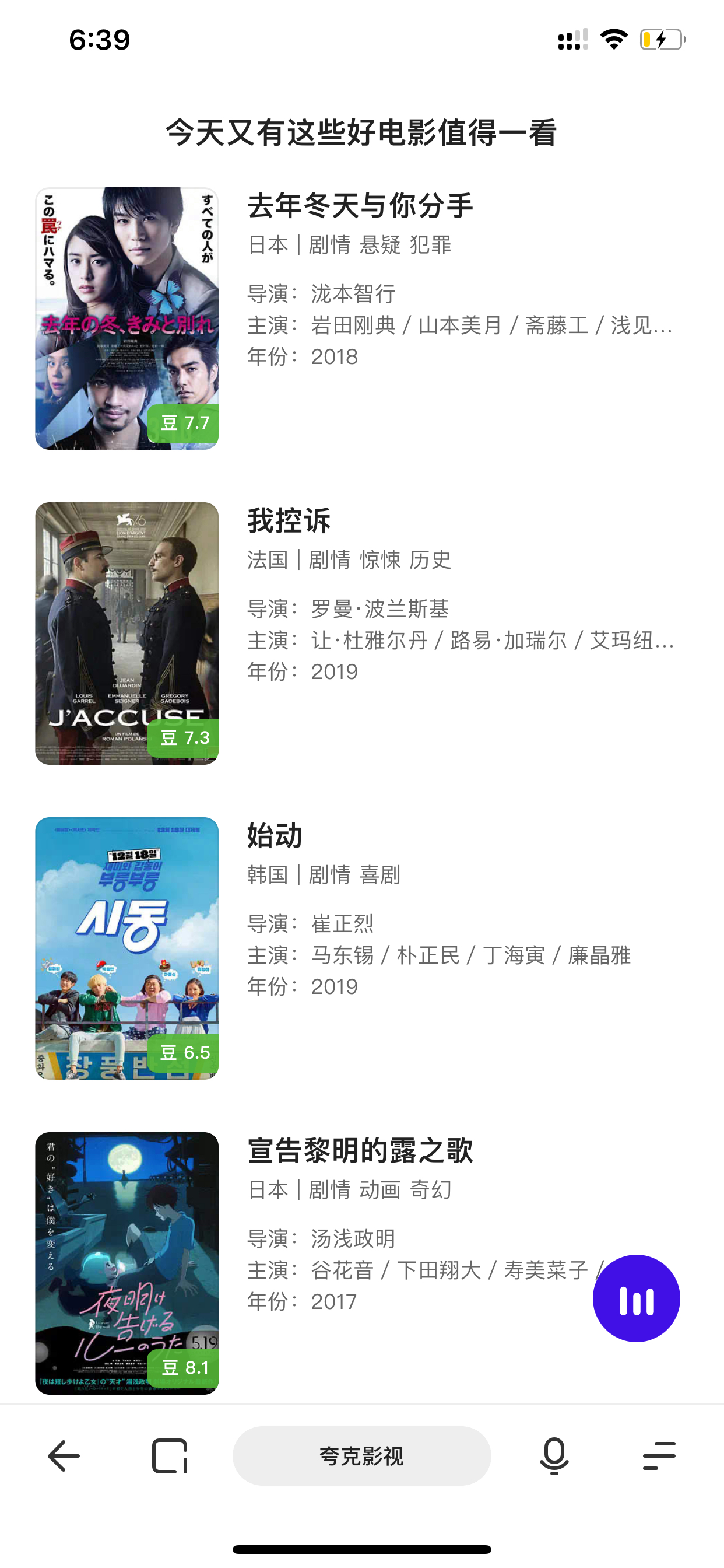Go back using the bottom arrow
This screenshot has height=1568, width=724.
(64, 1456)
